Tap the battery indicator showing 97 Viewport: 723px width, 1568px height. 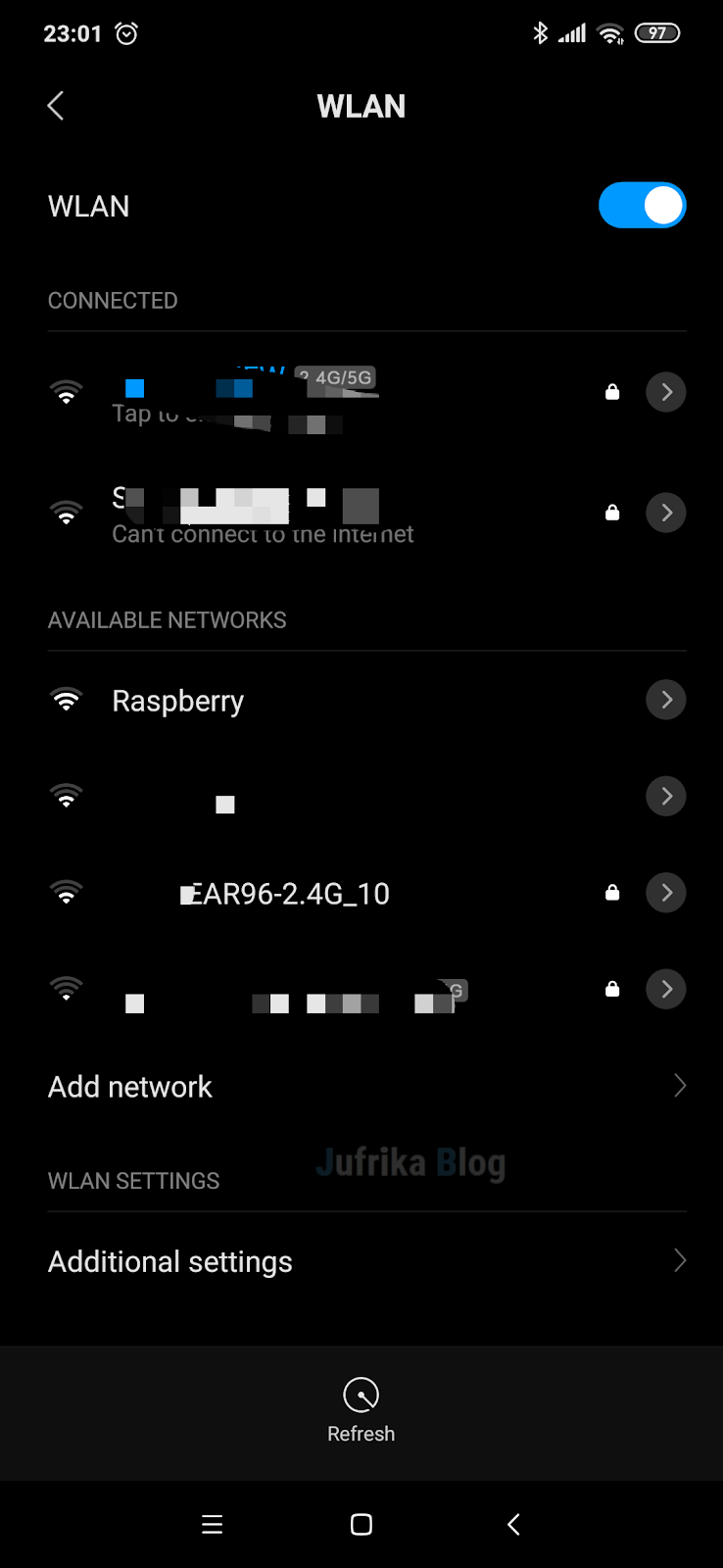coord(656,32)
